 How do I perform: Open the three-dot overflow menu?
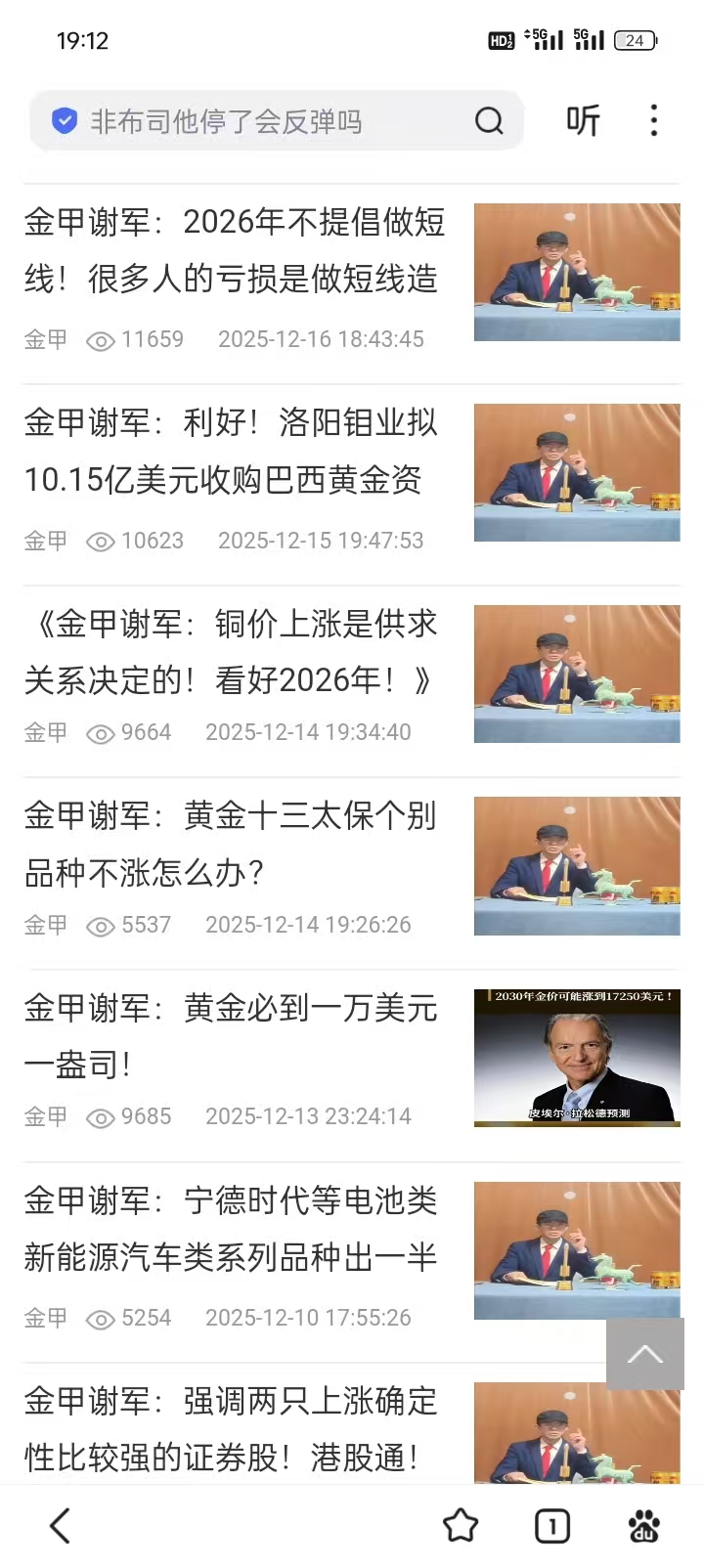pyautogui.click(x=653, y=120)
